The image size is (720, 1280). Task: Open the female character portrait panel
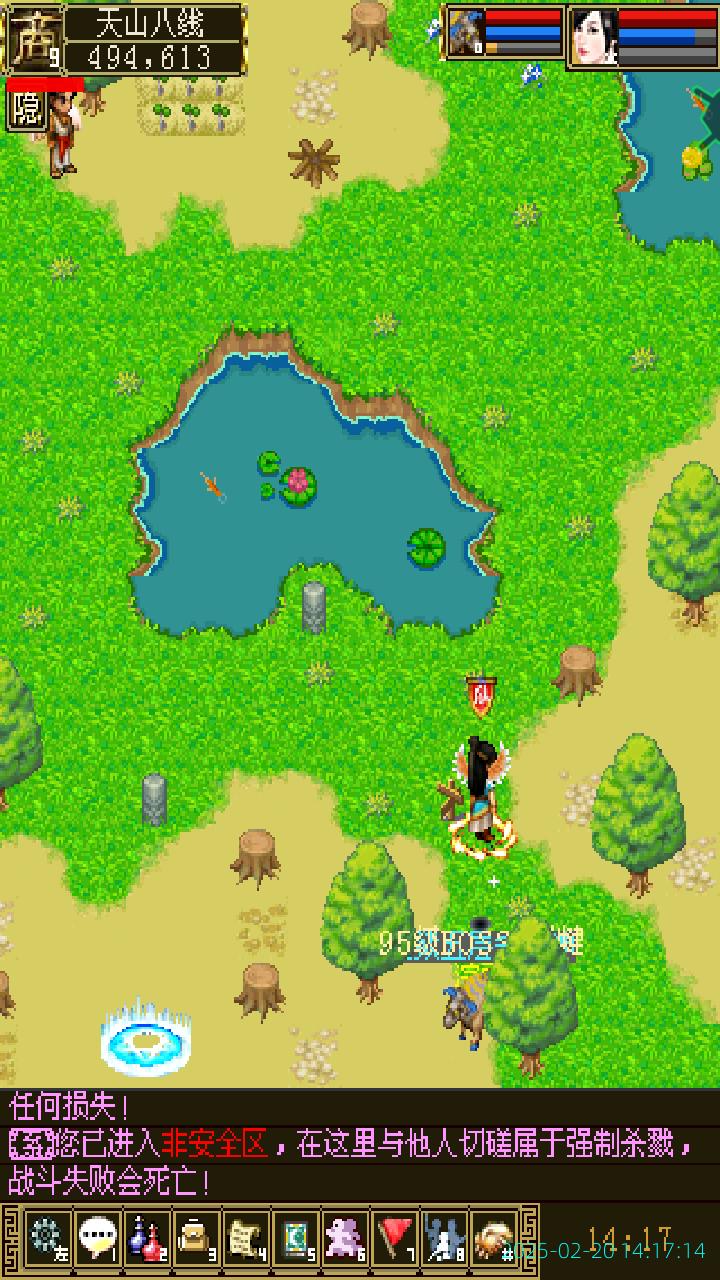643,37
